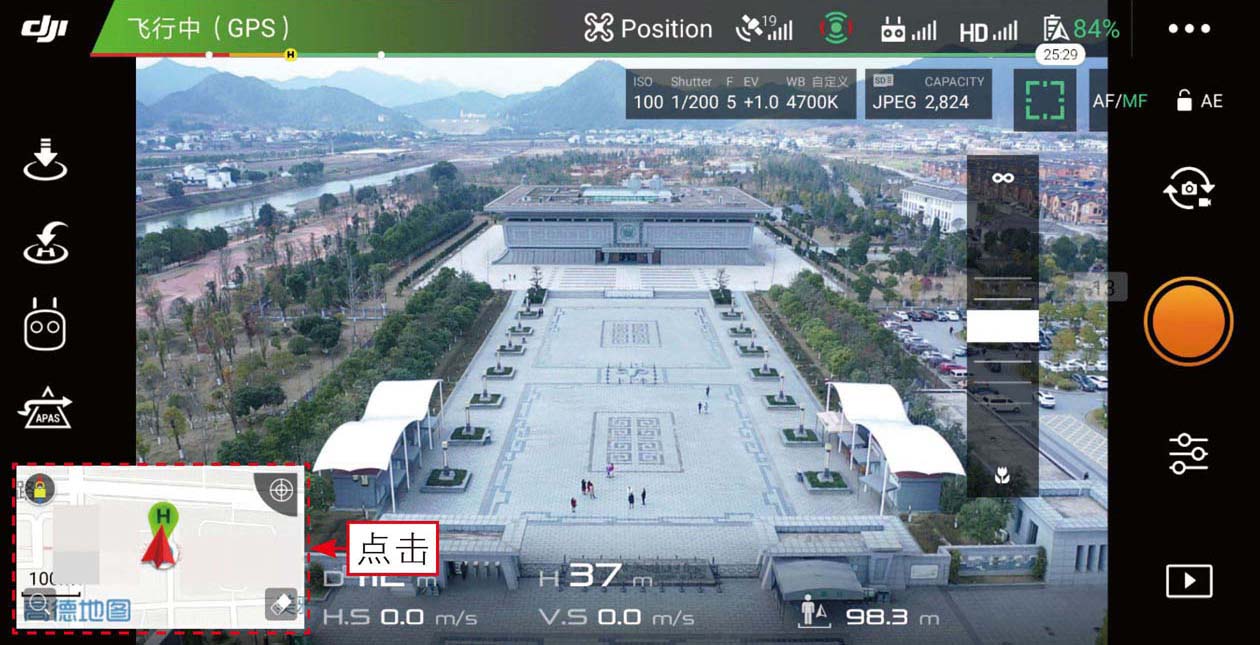Tap the map orientation lock icon
Image resolution: width=1260 pixels, height=645 pixels.
(x=40, y=489)
